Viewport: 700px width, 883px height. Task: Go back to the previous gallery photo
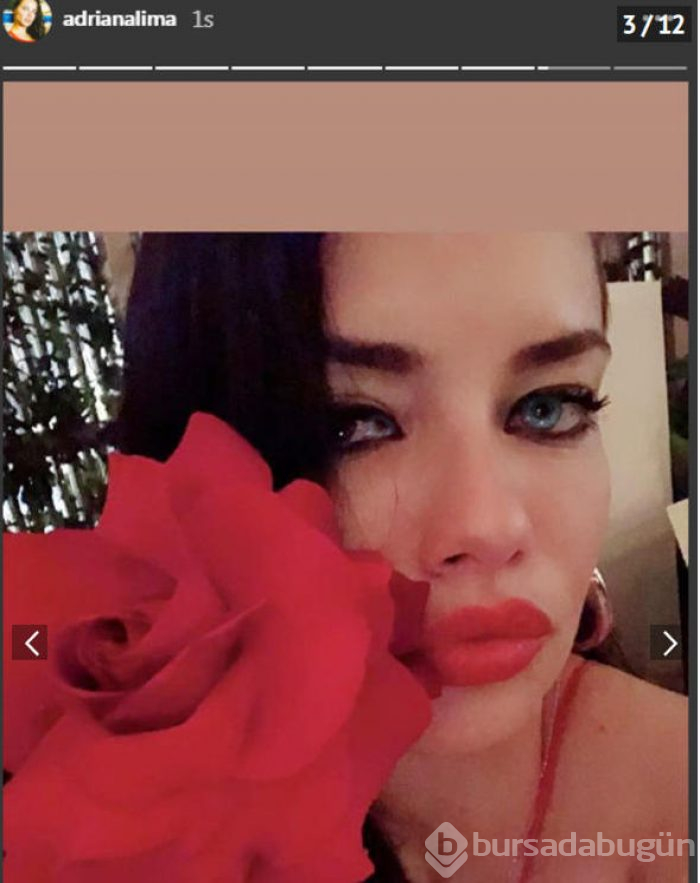pyautogui.click(x=30, y=642)
